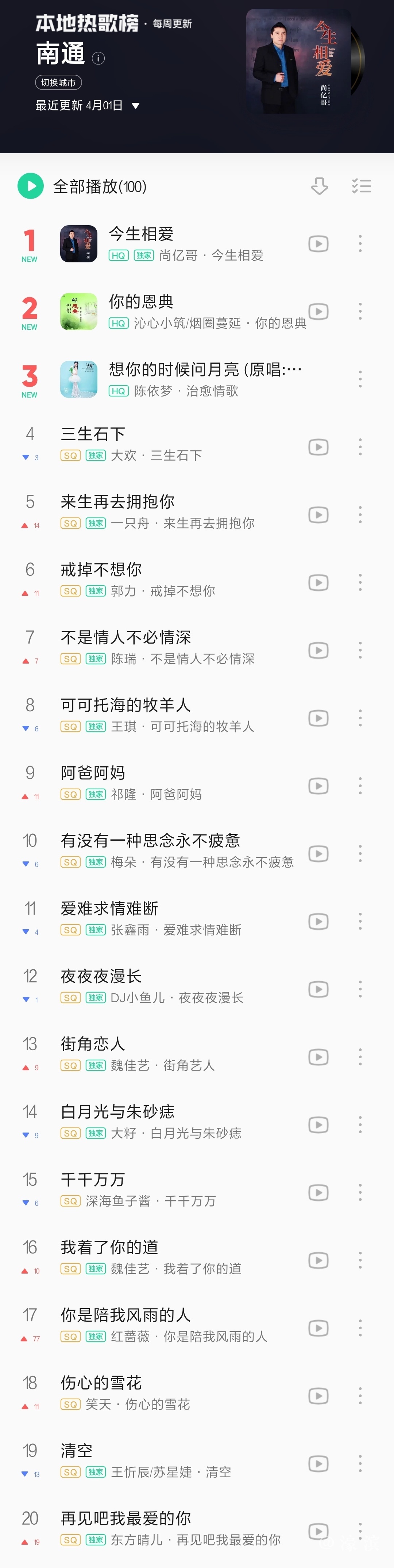Play all 100 songs with 全部播放
The image size is (394, 1568).
point(30,186)
